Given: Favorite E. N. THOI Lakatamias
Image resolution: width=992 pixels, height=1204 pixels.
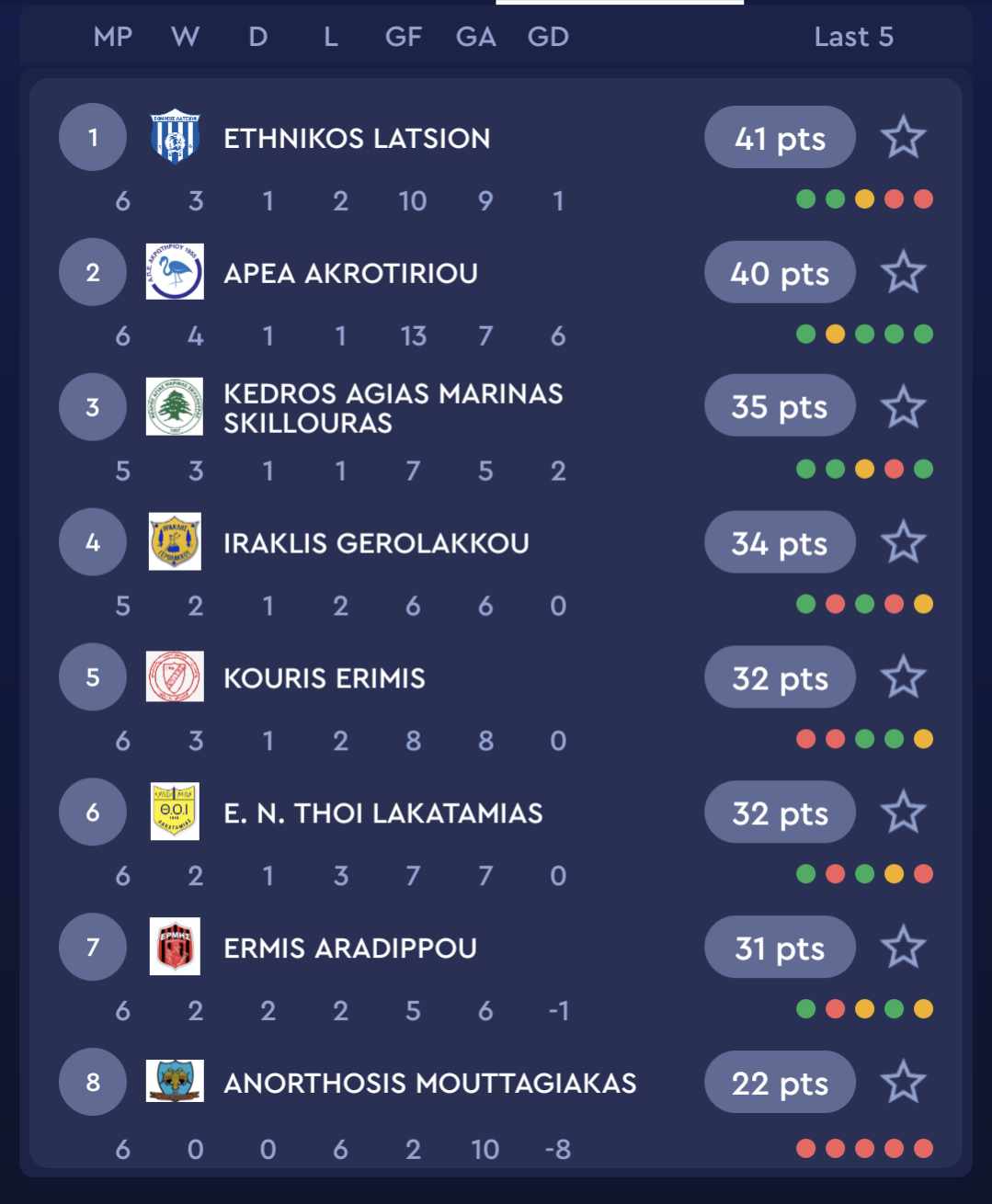Looking at the screenshot, I should click(903, 812).
